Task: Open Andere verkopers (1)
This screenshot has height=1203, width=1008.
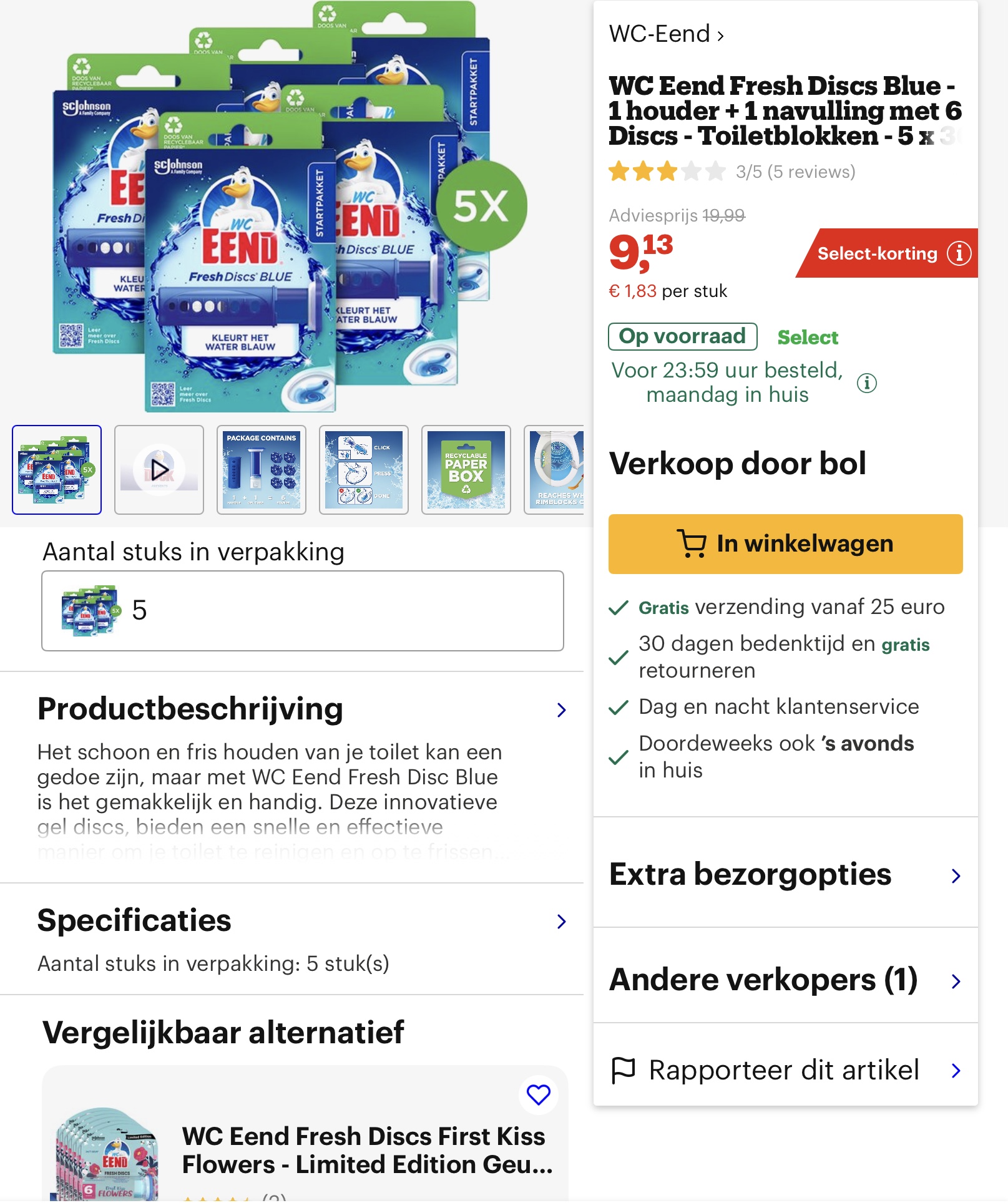Action: point(785,980)
